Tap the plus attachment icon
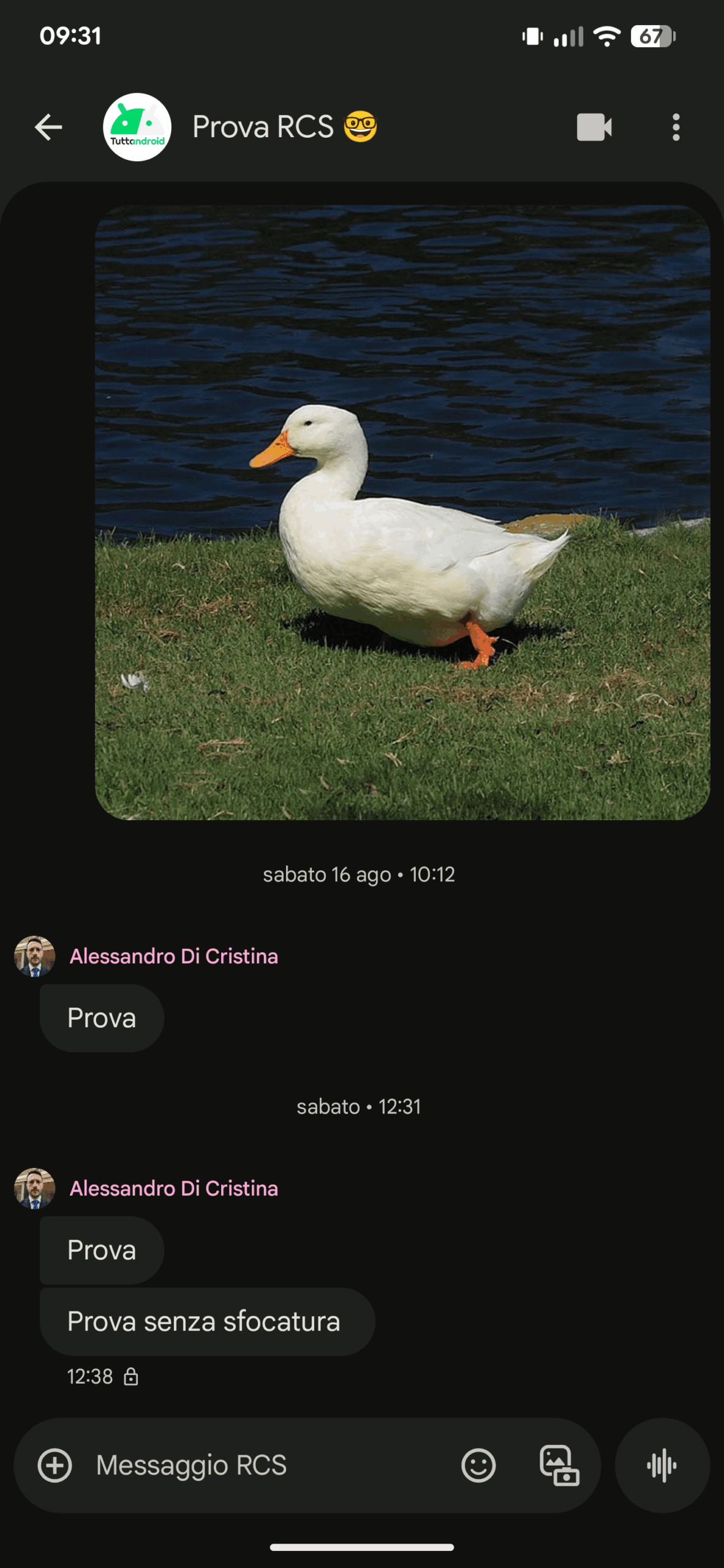This screenshot has height=1568, width=724. pos(55,1466)
